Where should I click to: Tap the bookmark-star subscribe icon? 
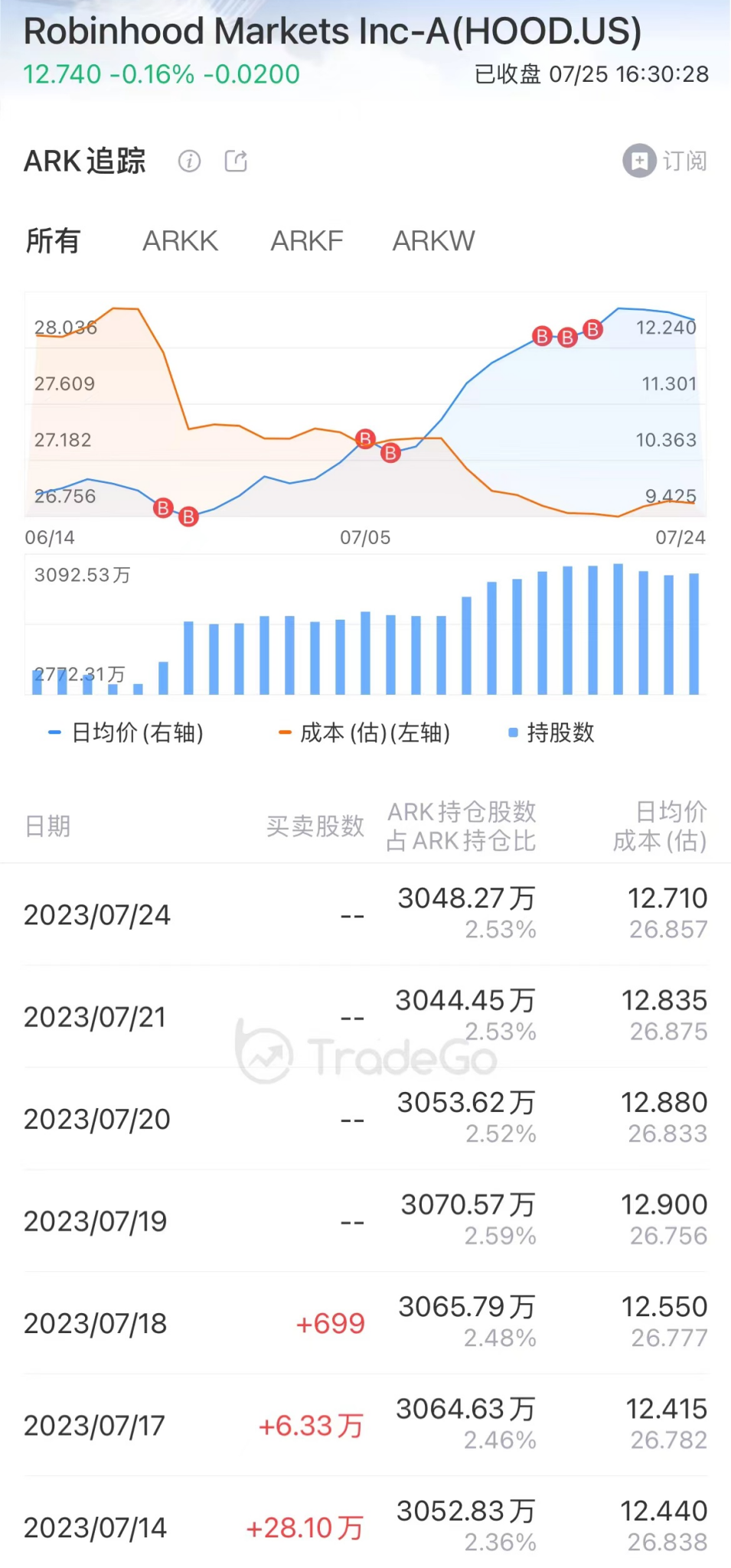[638, 161]
